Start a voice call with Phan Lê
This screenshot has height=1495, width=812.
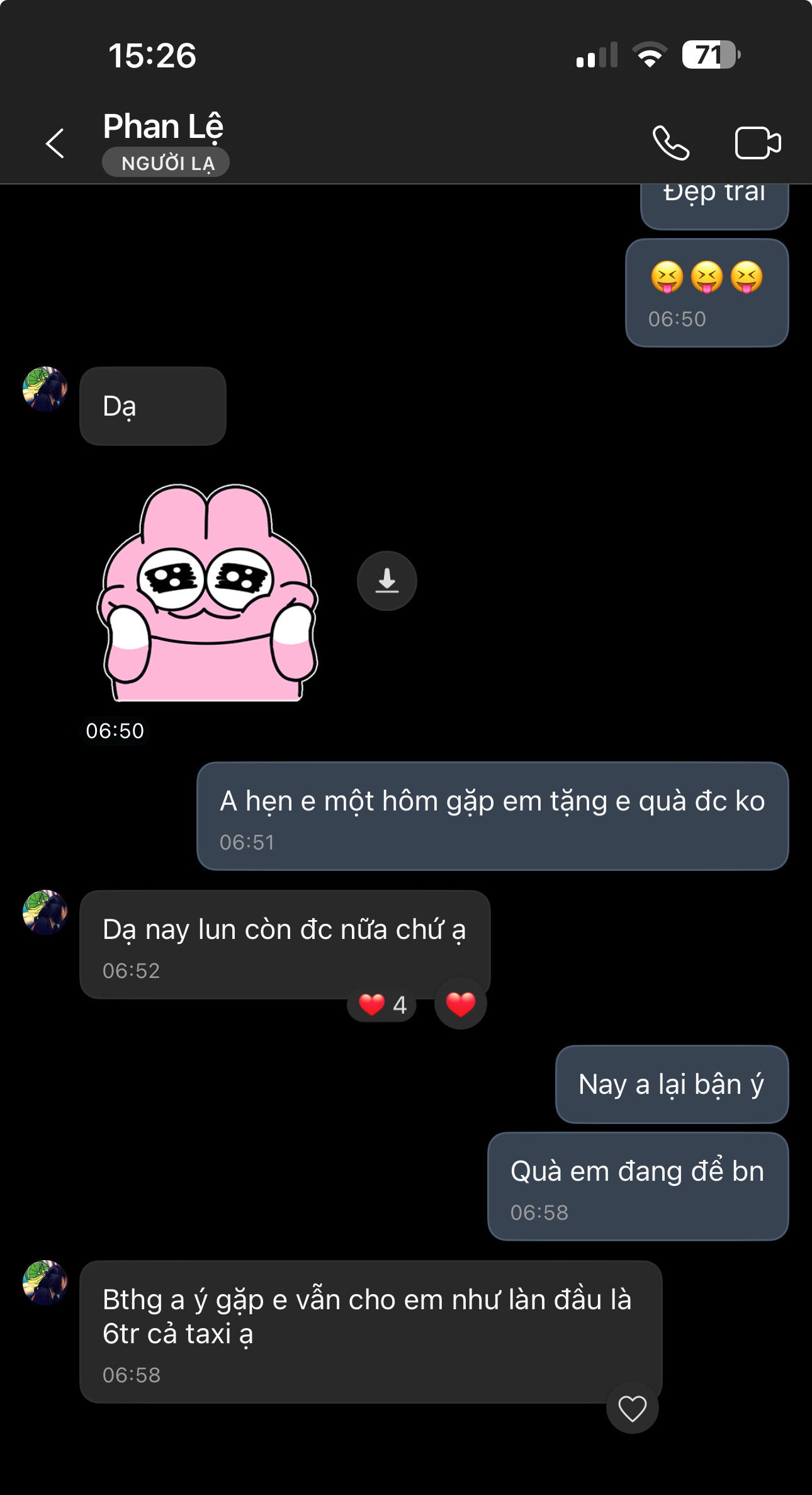pyautogui.click(x=671, y=144)
